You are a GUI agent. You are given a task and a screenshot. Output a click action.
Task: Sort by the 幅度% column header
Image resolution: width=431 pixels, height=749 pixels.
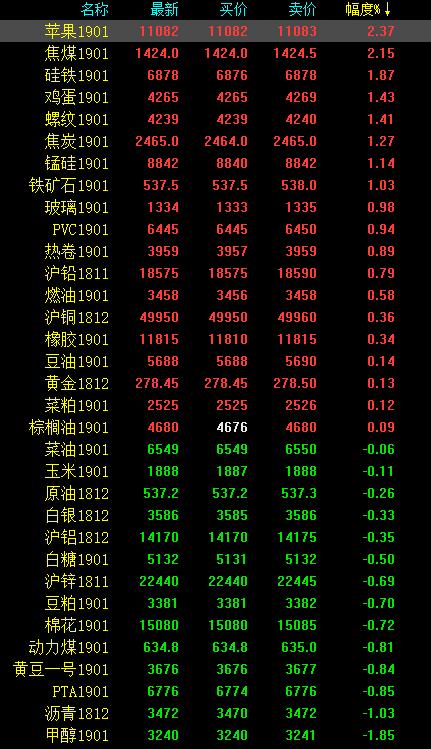pyautogui.click(x=368, y=9)
